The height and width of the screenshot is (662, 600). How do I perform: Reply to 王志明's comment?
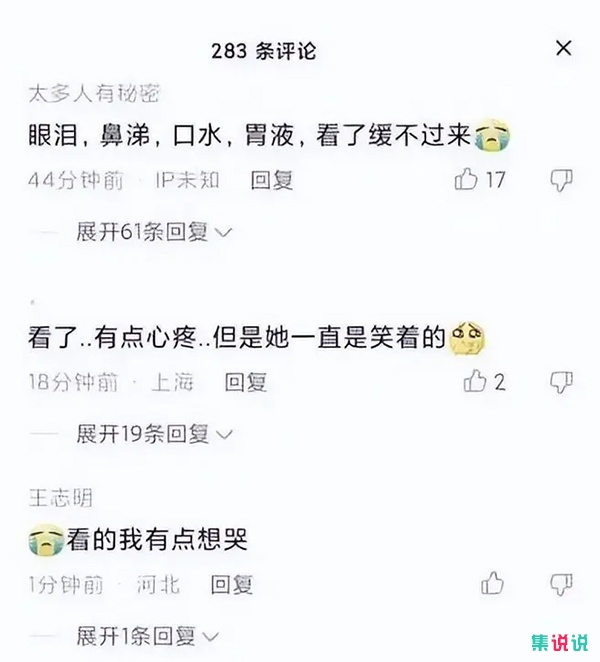232,584
